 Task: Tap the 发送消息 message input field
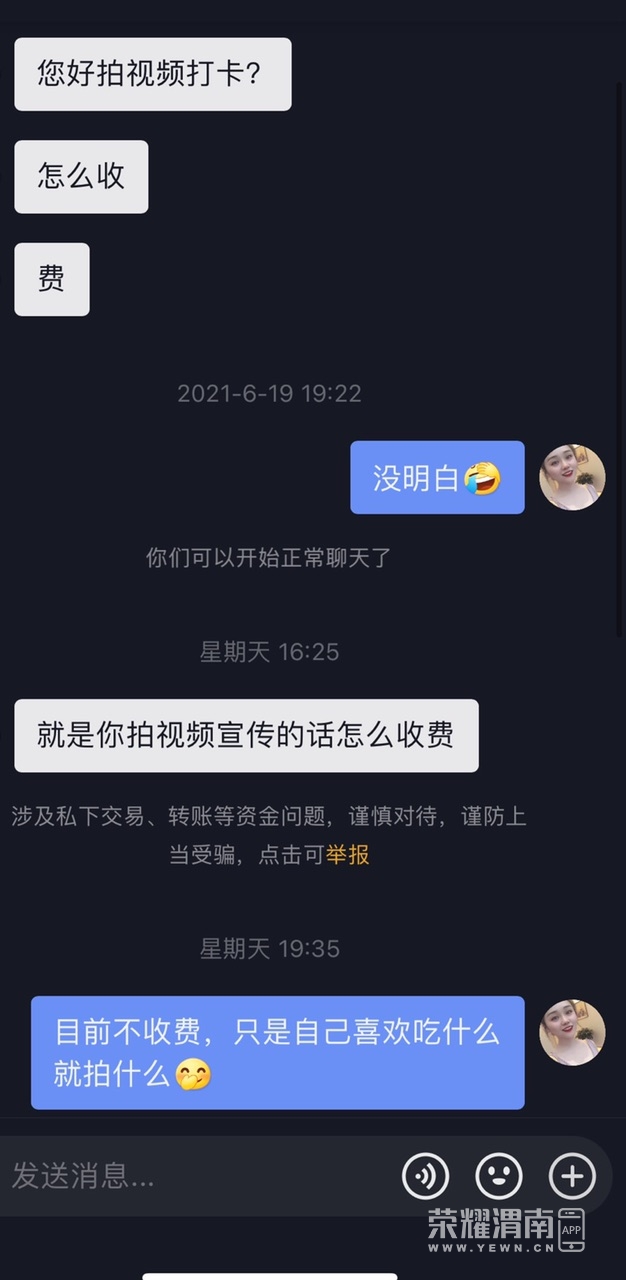[x=190, y=1176]
